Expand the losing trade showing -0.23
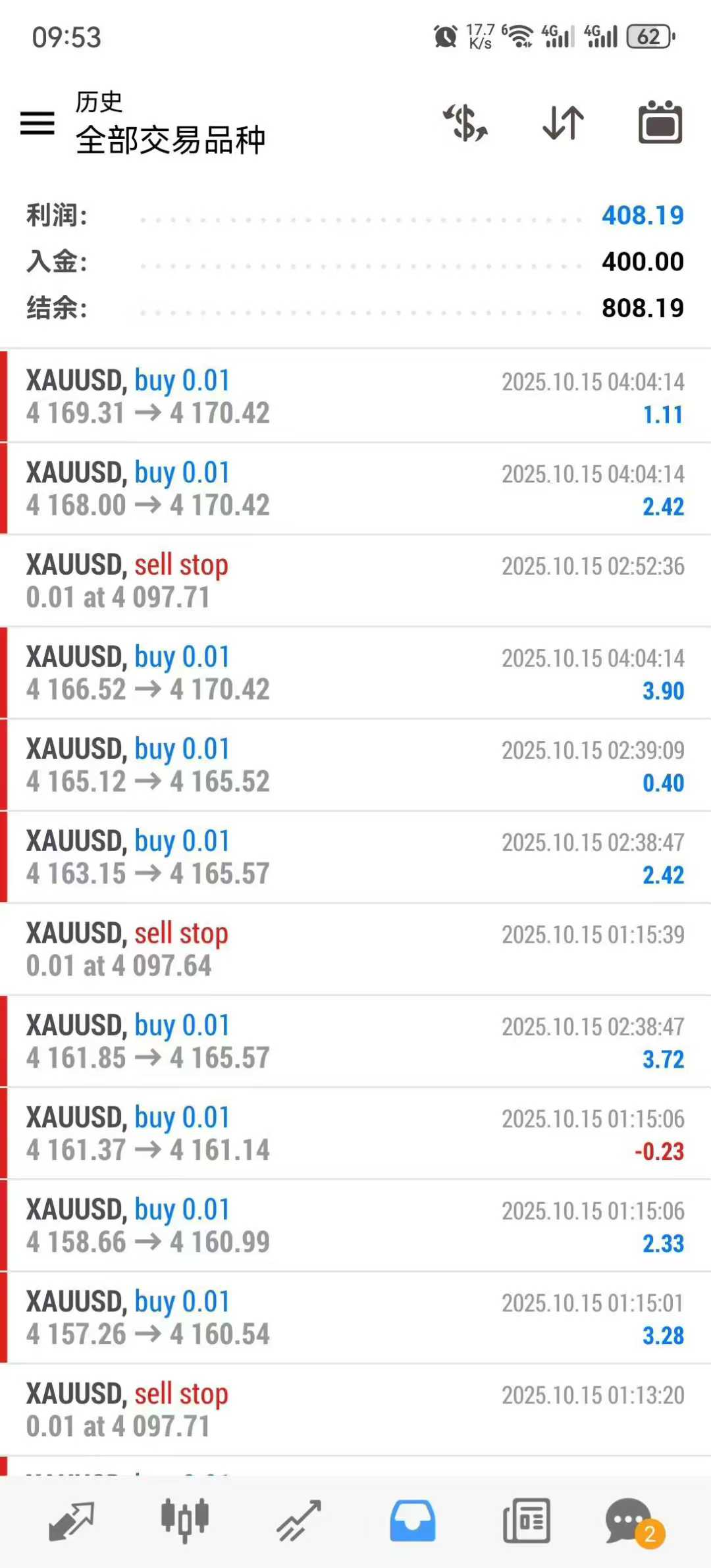Viewport: 711px width, 1568px height. click(x=355, y=1134)
